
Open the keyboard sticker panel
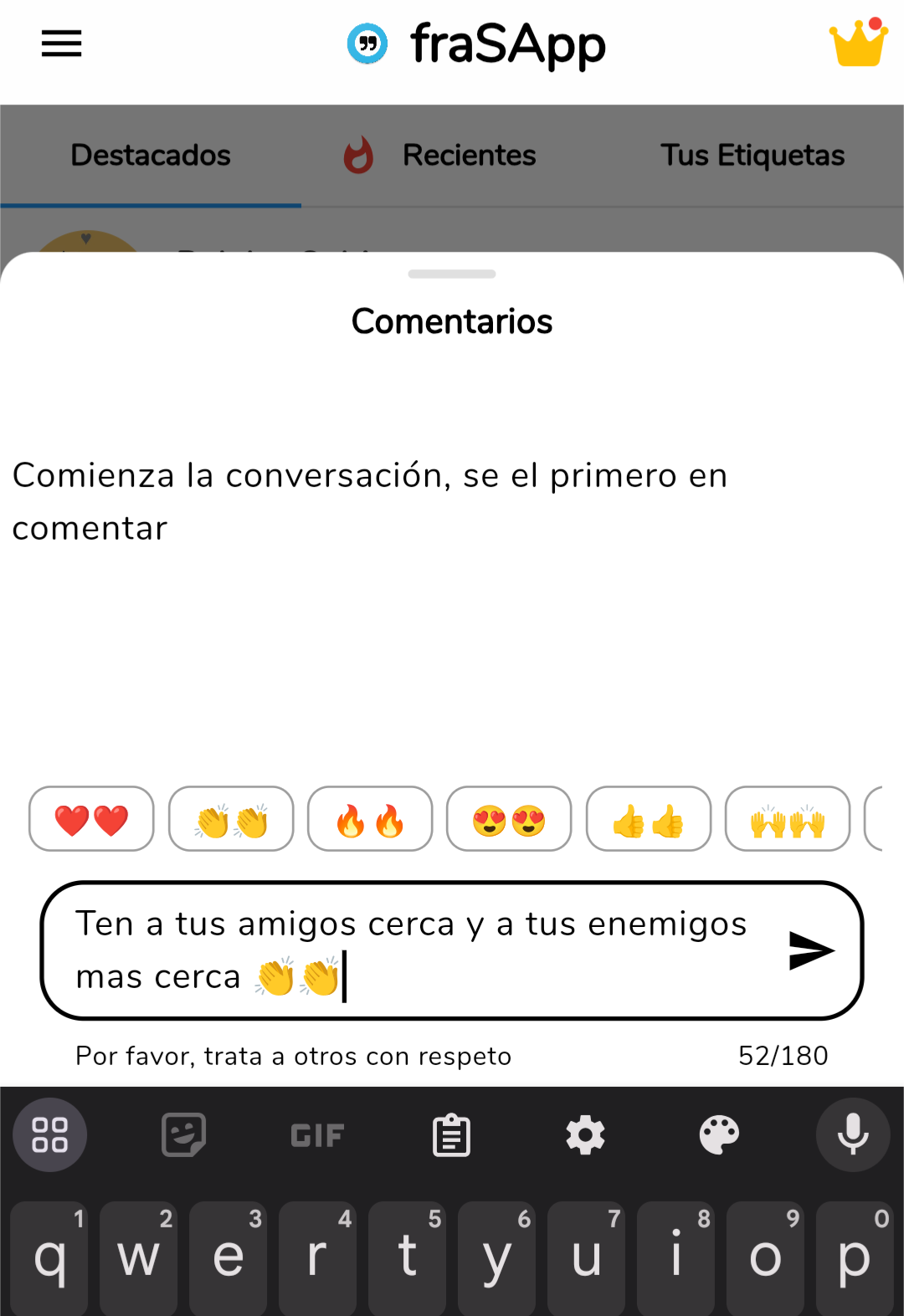pos(183,1135)
